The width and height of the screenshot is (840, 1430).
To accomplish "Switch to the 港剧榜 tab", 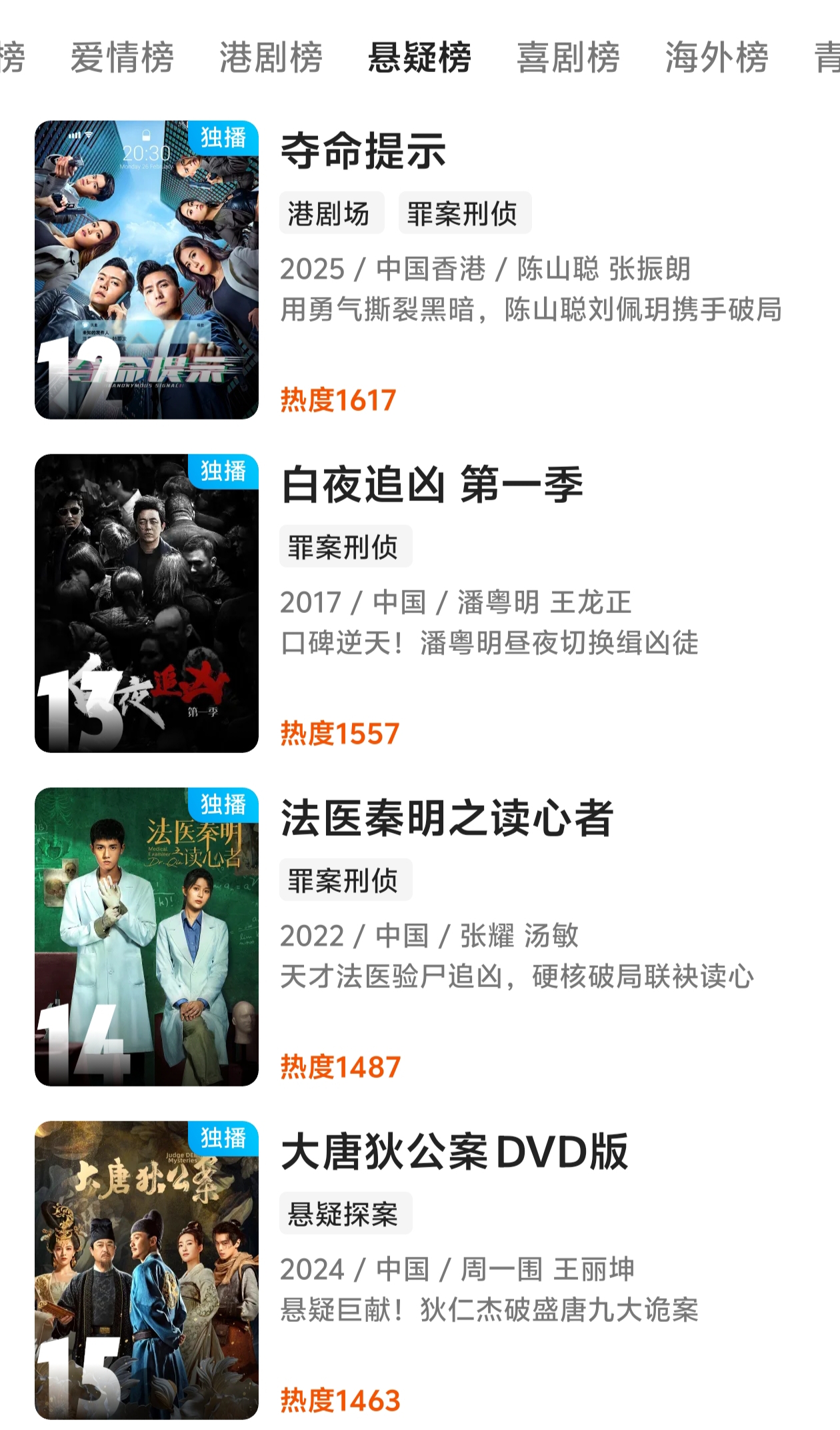I will (x=271, y=57).
